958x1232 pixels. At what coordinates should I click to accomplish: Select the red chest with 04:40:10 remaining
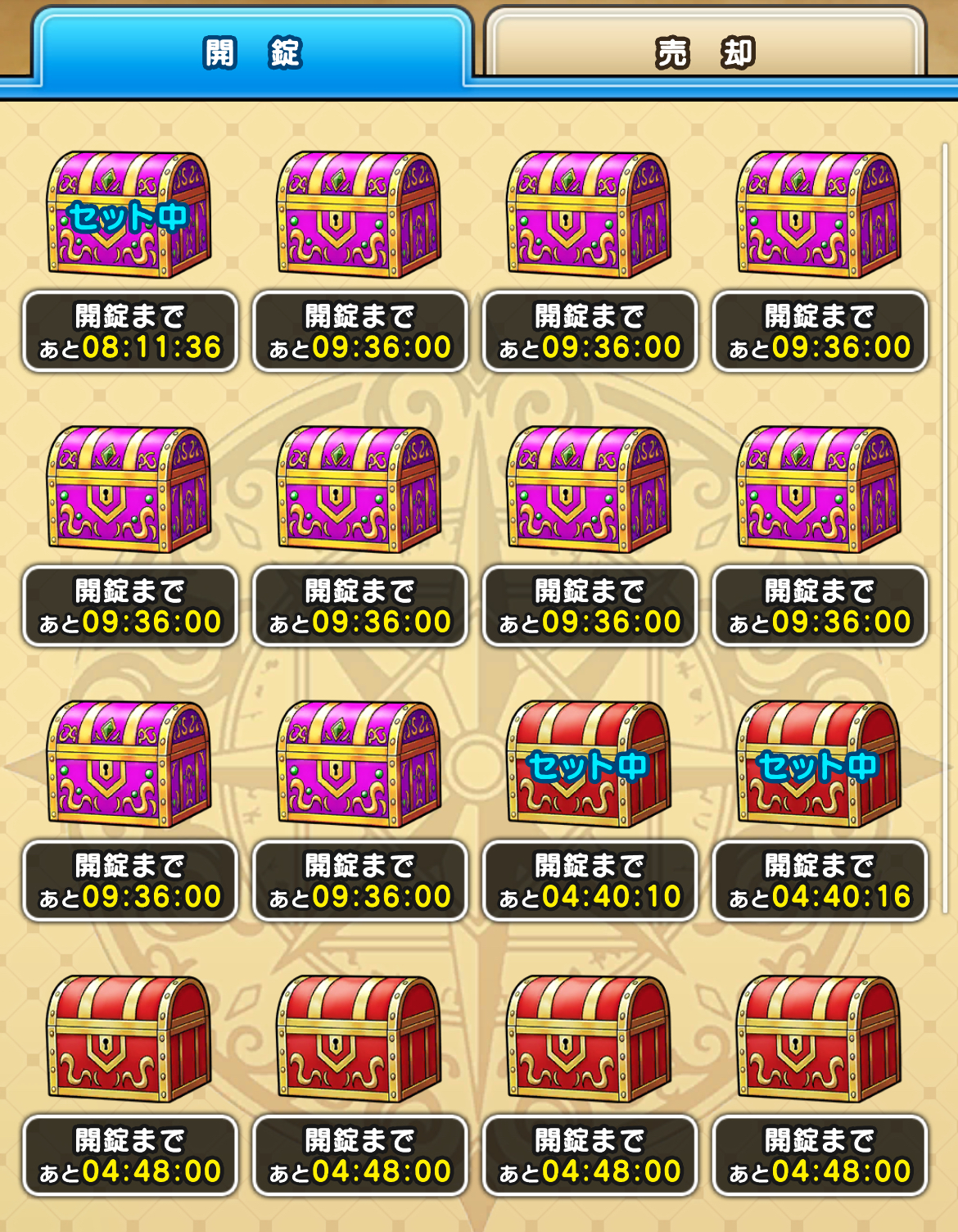point(589,764)
